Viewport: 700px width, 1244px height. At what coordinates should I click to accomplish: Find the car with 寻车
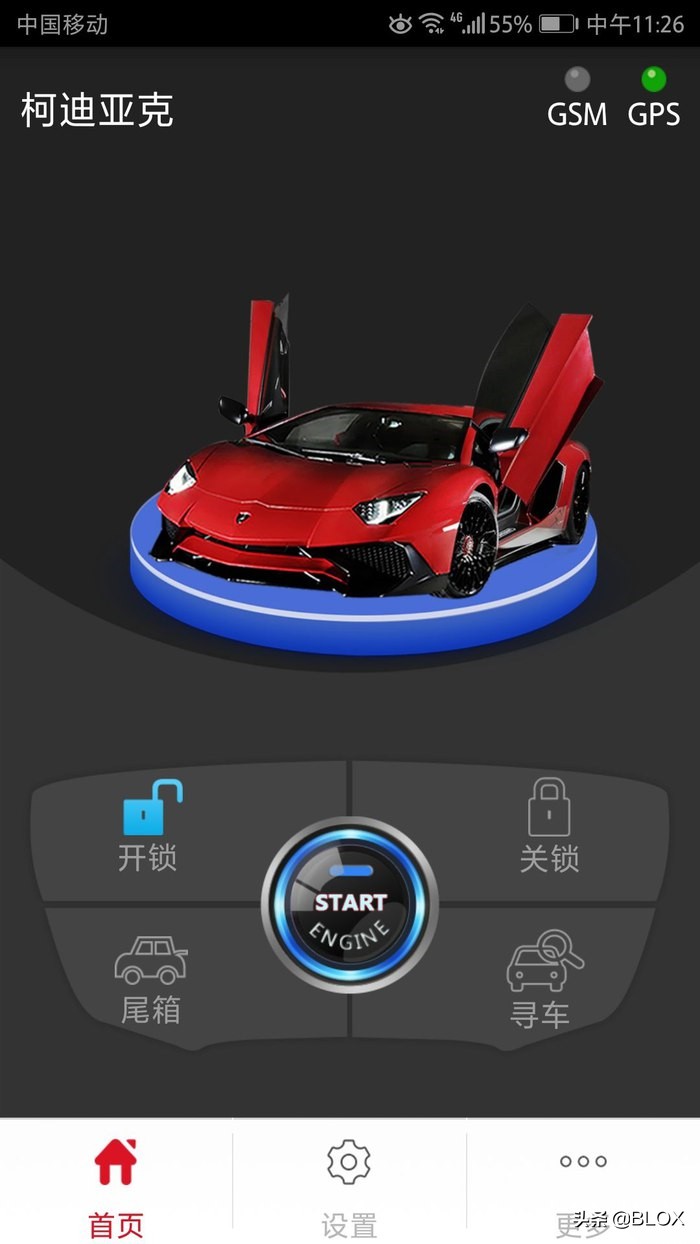point(542,980)
